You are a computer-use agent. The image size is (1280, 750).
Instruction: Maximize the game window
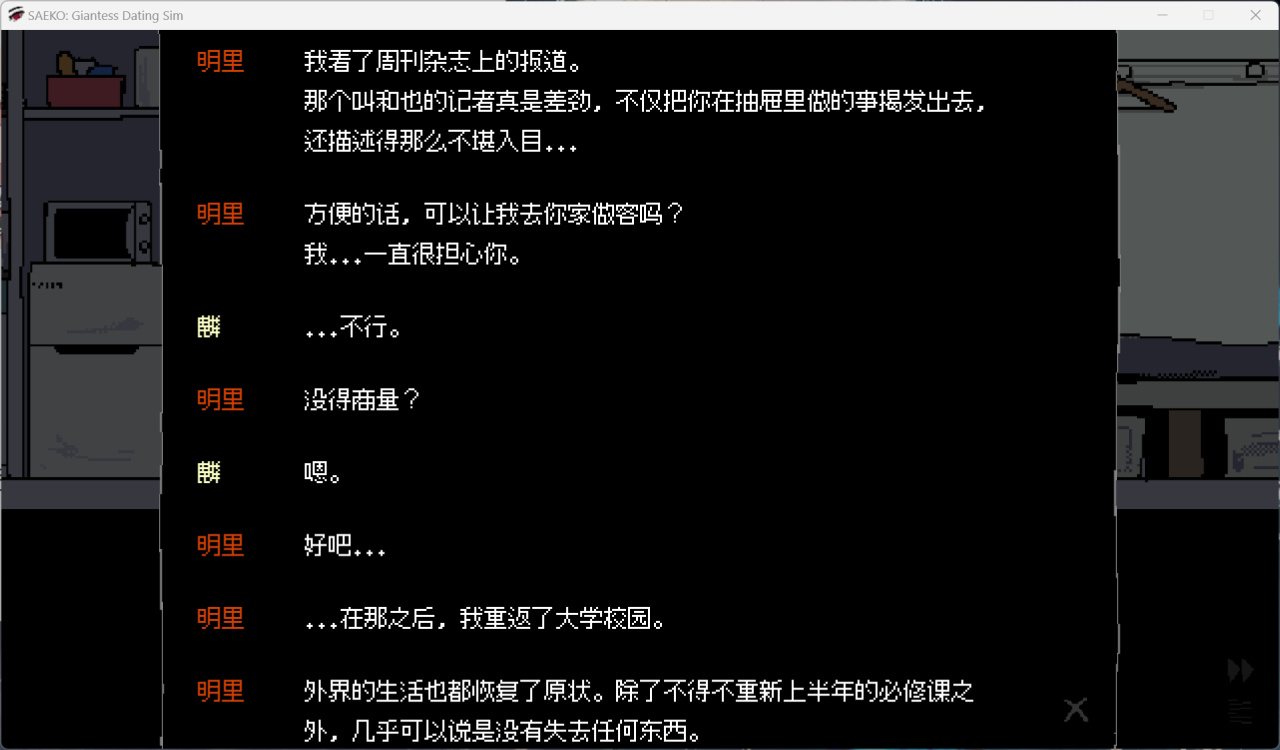tap(1208, 15)
